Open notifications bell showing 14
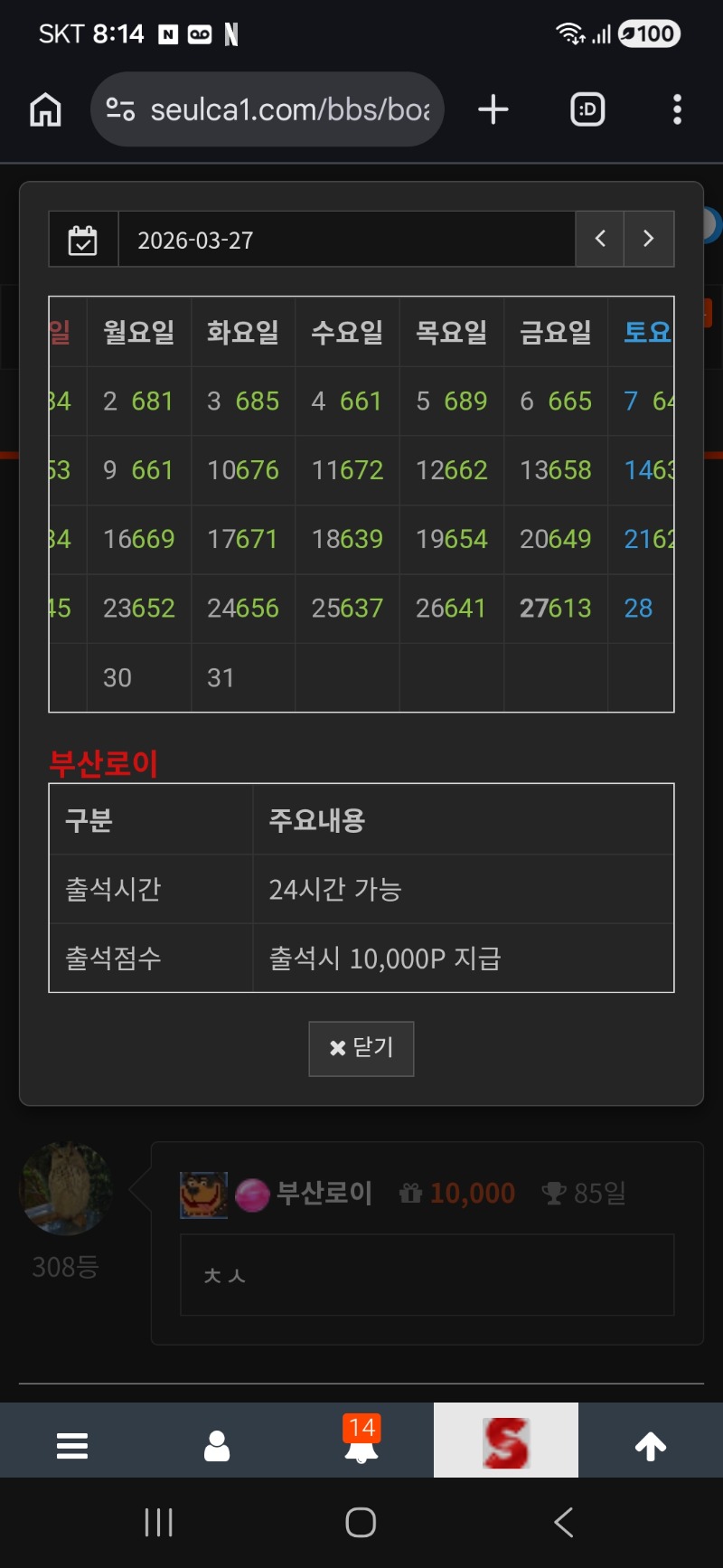The width and height of the screenshot is (723, 1568). [361, 1443]
